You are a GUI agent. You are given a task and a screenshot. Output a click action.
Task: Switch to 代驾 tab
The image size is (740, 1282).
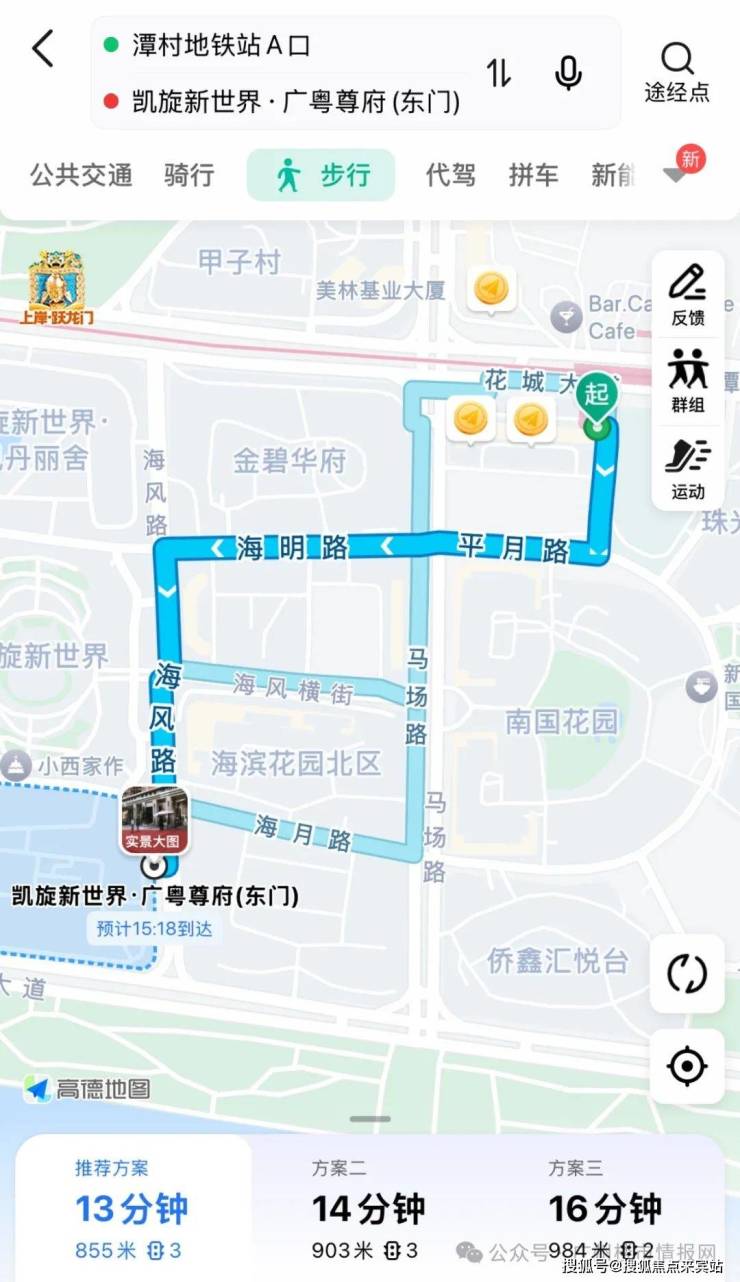tap(451, 175)
